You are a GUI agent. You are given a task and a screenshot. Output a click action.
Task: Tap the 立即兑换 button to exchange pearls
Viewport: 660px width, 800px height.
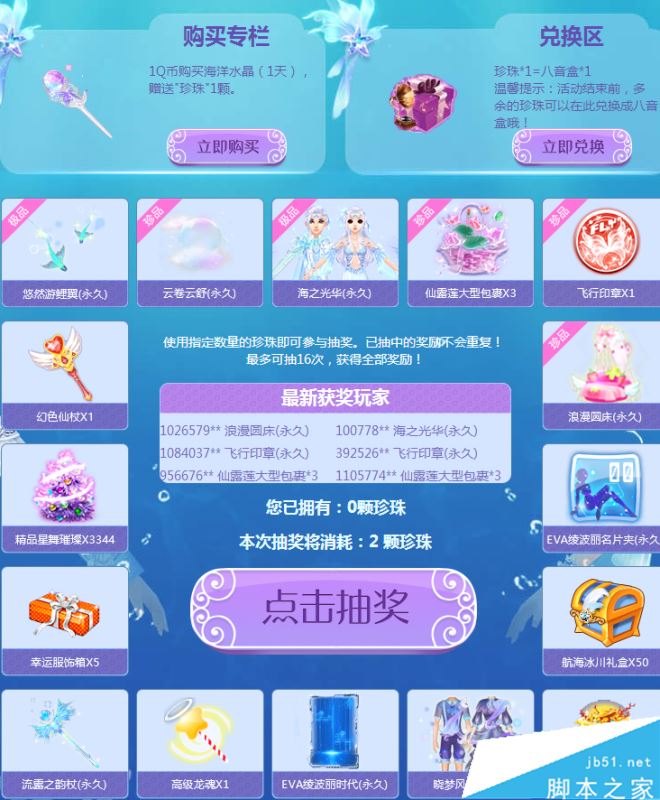(573, 146)
